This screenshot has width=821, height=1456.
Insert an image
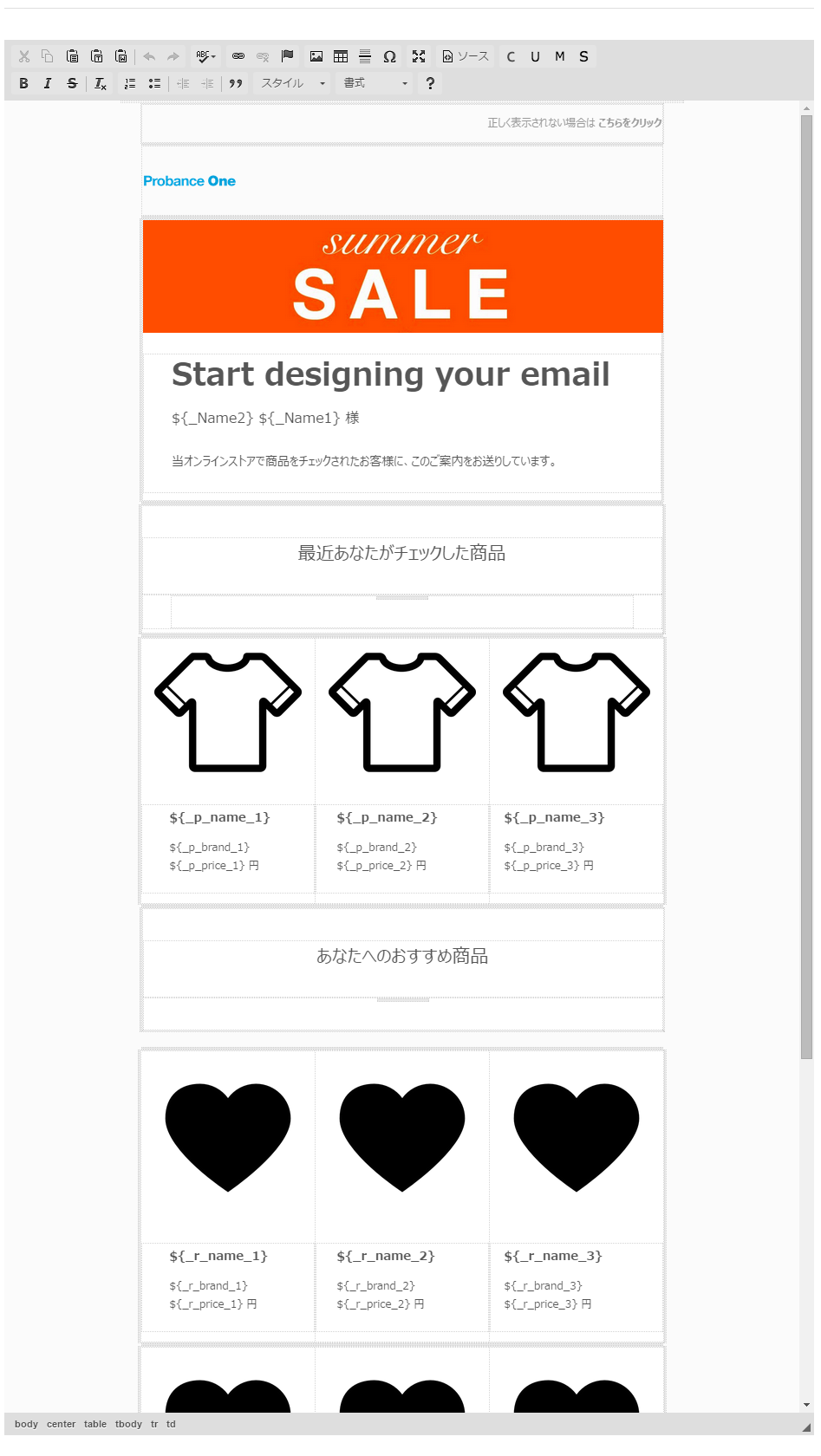point(316,56)
